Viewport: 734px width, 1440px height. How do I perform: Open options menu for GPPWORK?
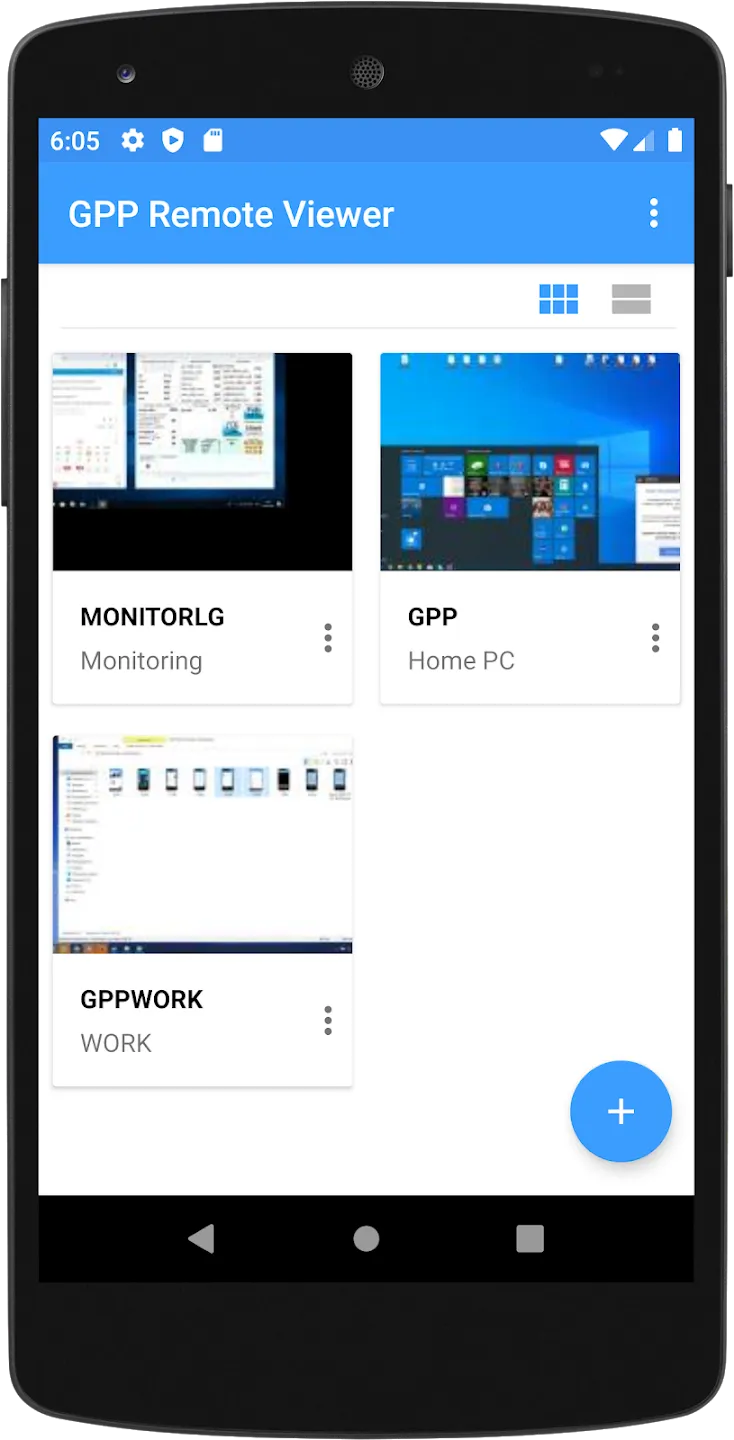point(328,1021)
